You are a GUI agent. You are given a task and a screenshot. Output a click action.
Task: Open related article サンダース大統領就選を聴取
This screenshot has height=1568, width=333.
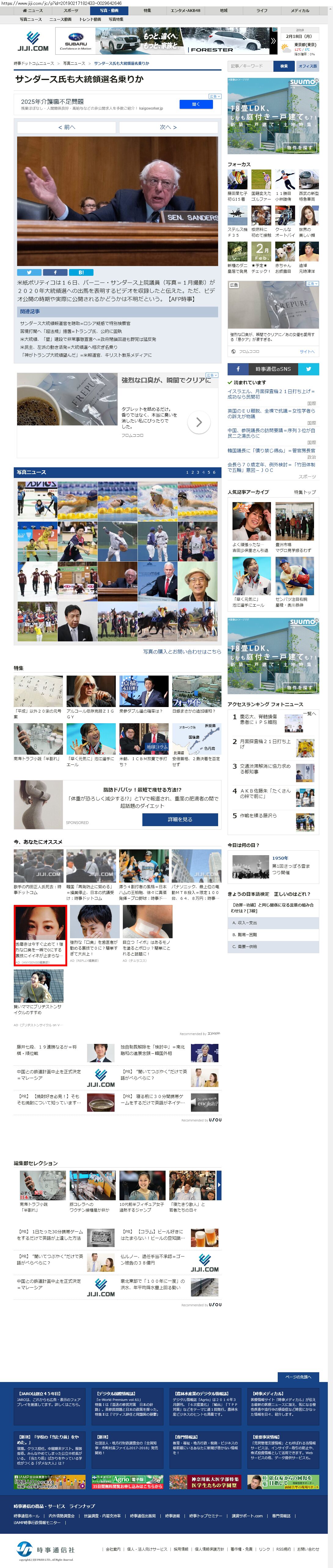pos(75,323)
